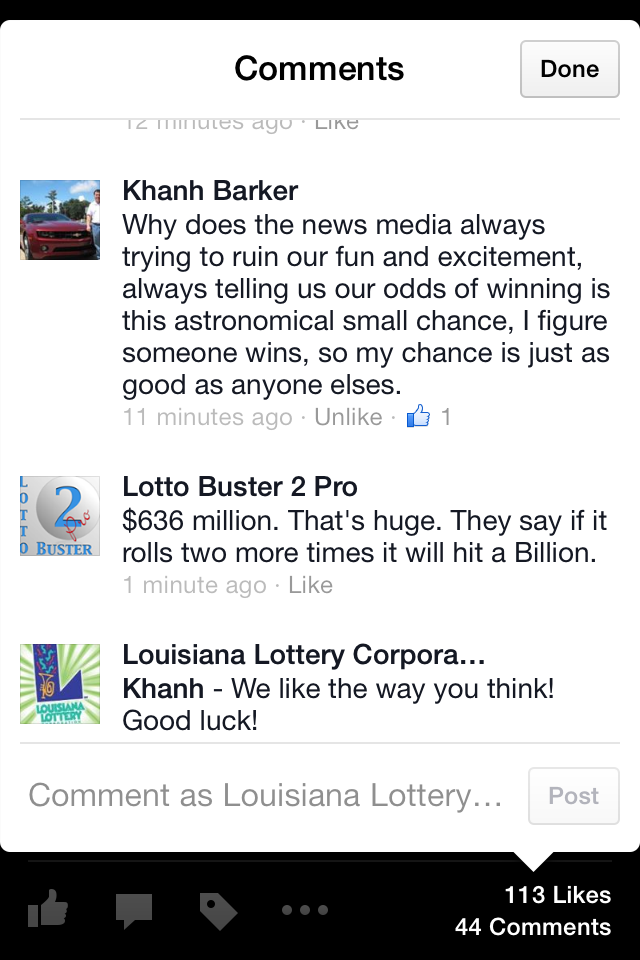Like the post with thumbs-up icon
Screen dimensions: 640x960
click(x=48, y=910)
